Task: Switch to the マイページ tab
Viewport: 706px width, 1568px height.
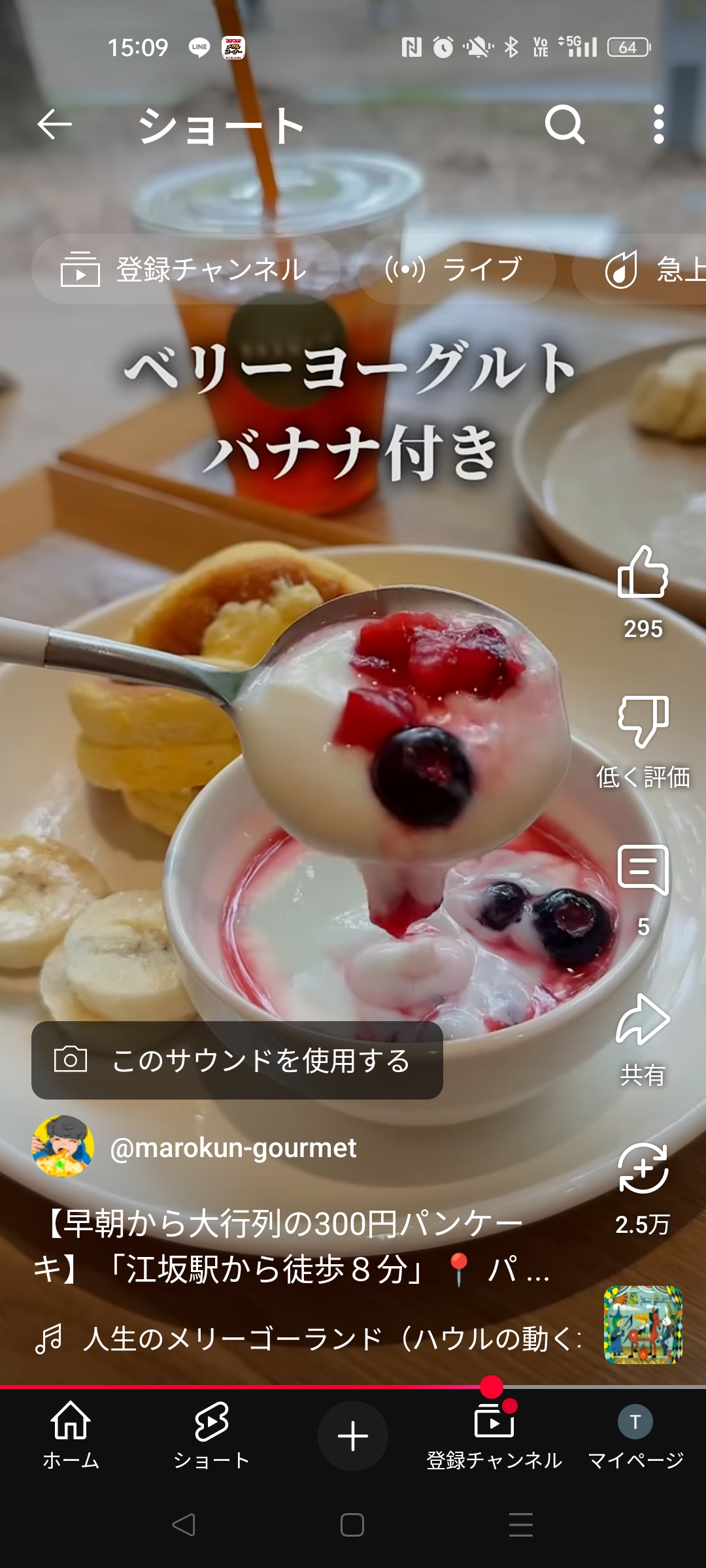Action: pos(635,1435)
